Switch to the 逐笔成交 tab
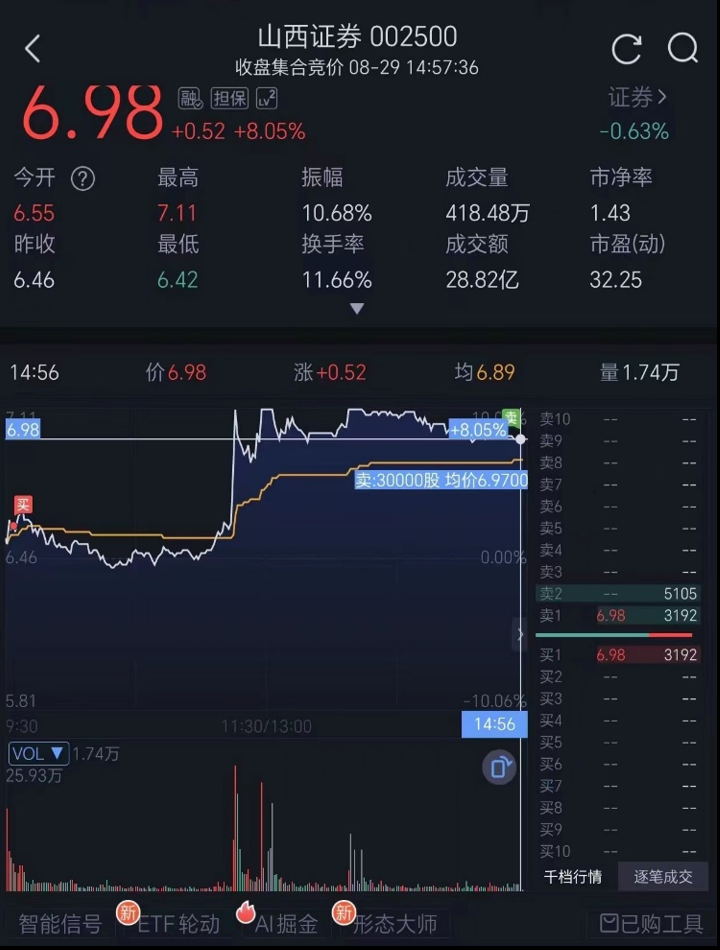Image resolution: width=720 pixels, height=950 pixels. (x=663, y=877)
